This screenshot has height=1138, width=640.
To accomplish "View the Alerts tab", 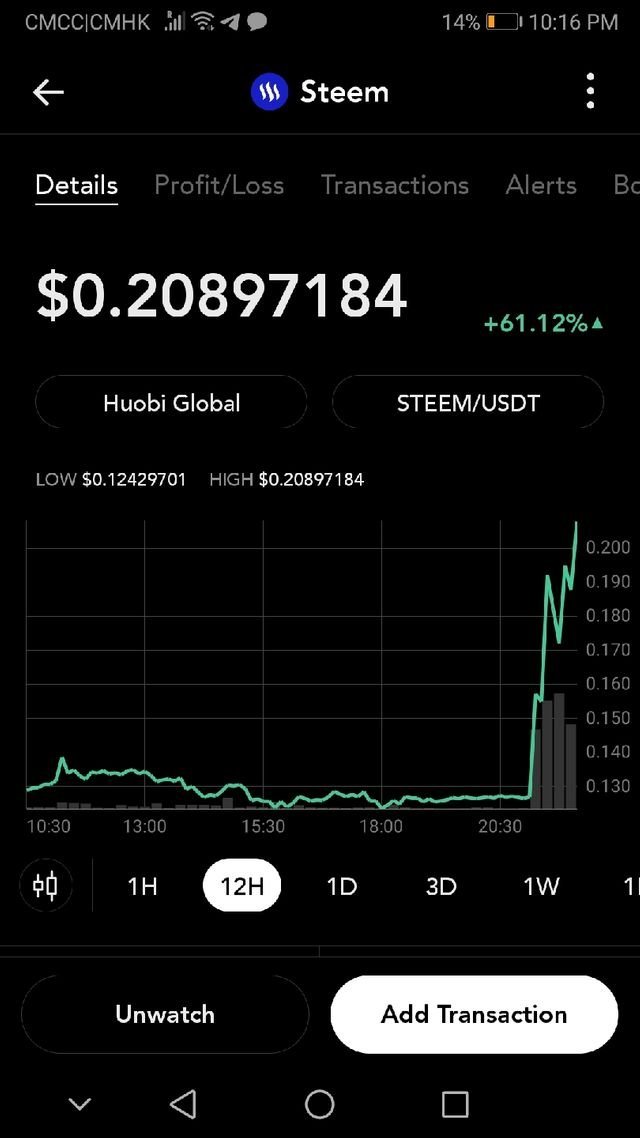I will tap(541, 185).
